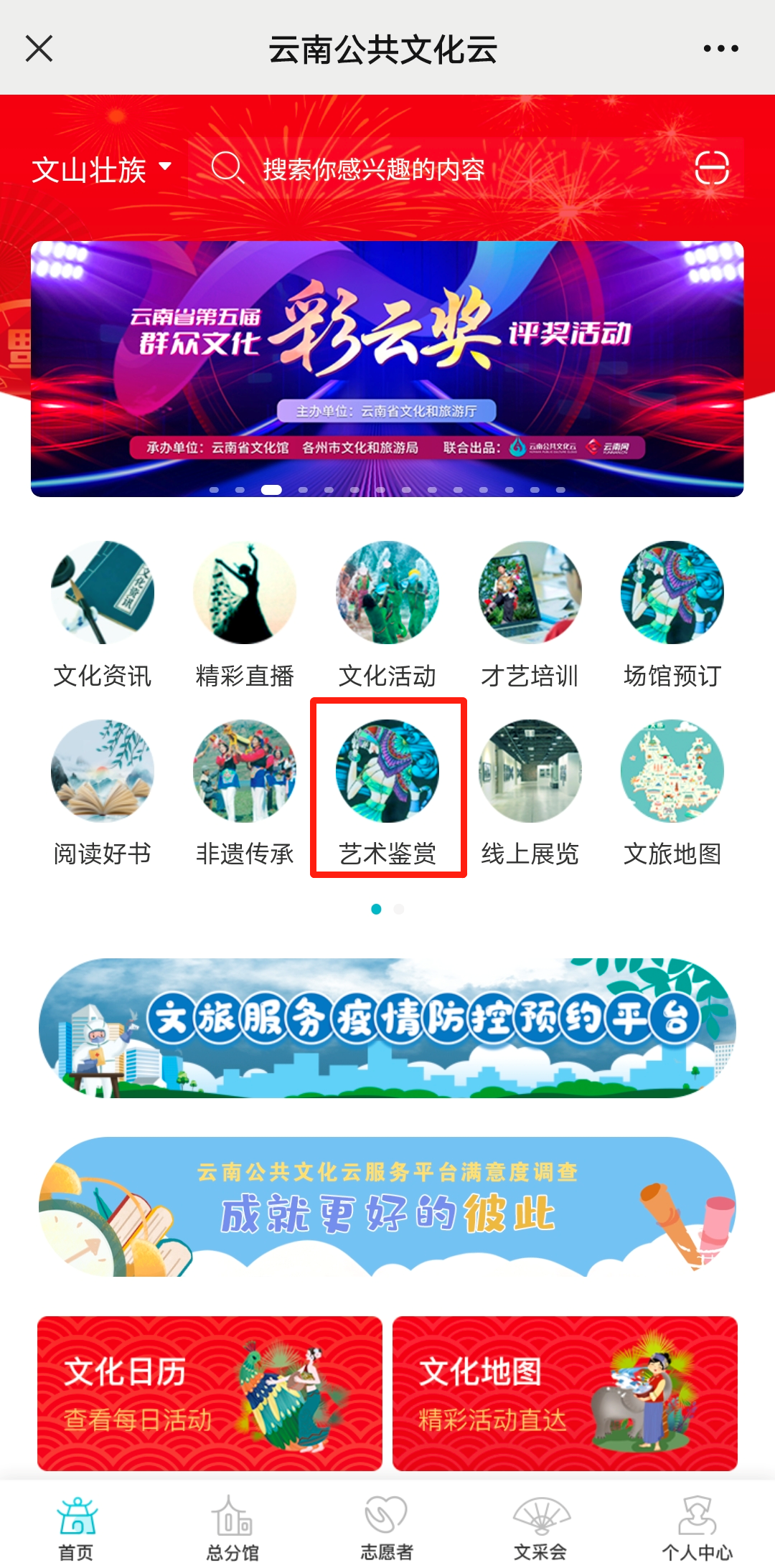The image size is (775, 1568).
Task: Open 文化日历 to view daily activities
Action: [x=210, y=1393]
